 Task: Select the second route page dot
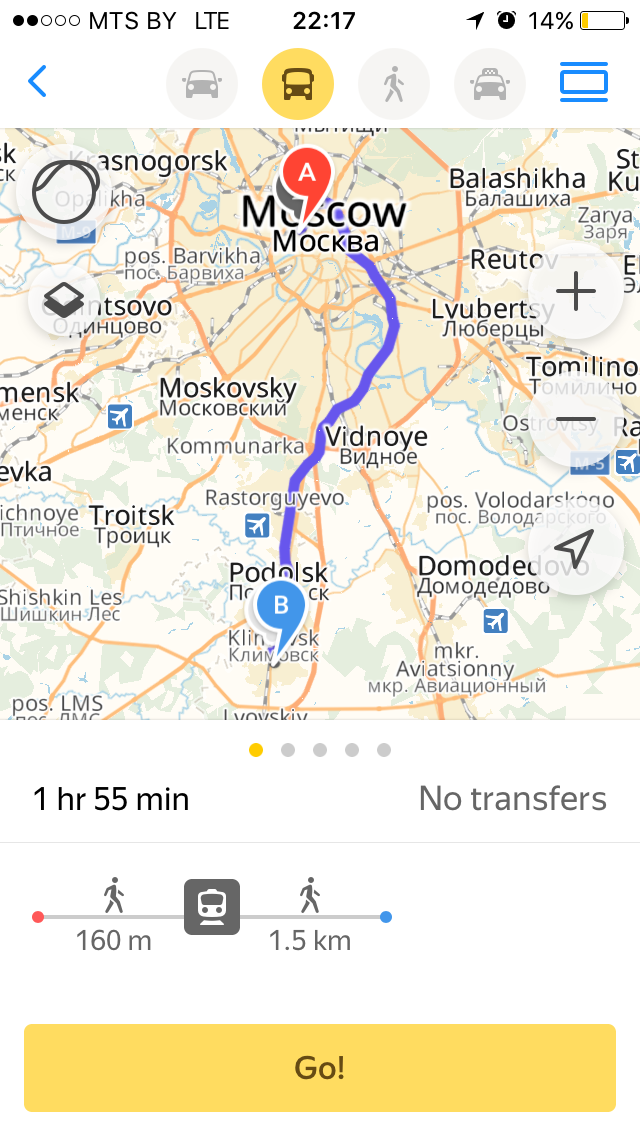tap(288, 750)
